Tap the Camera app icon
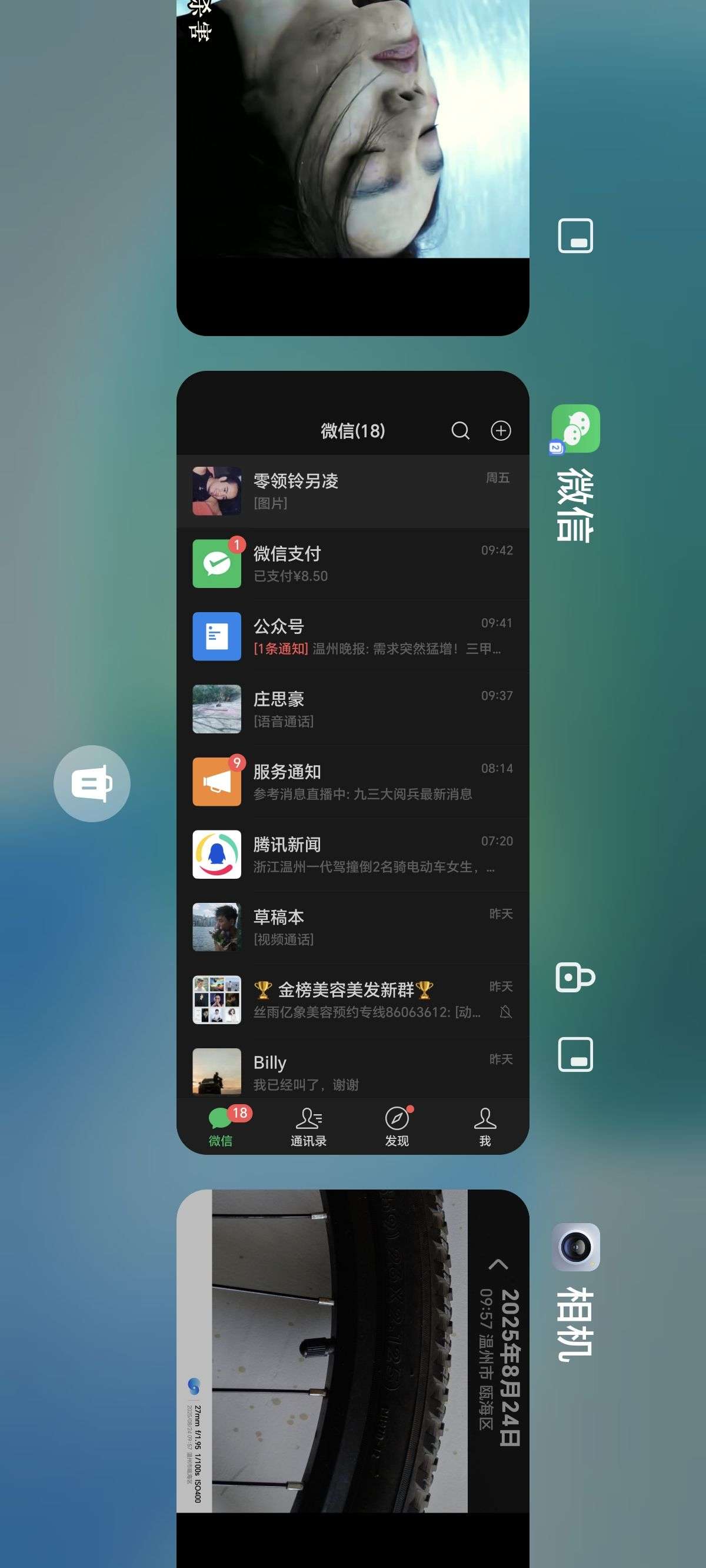 tap(576, 1247)
